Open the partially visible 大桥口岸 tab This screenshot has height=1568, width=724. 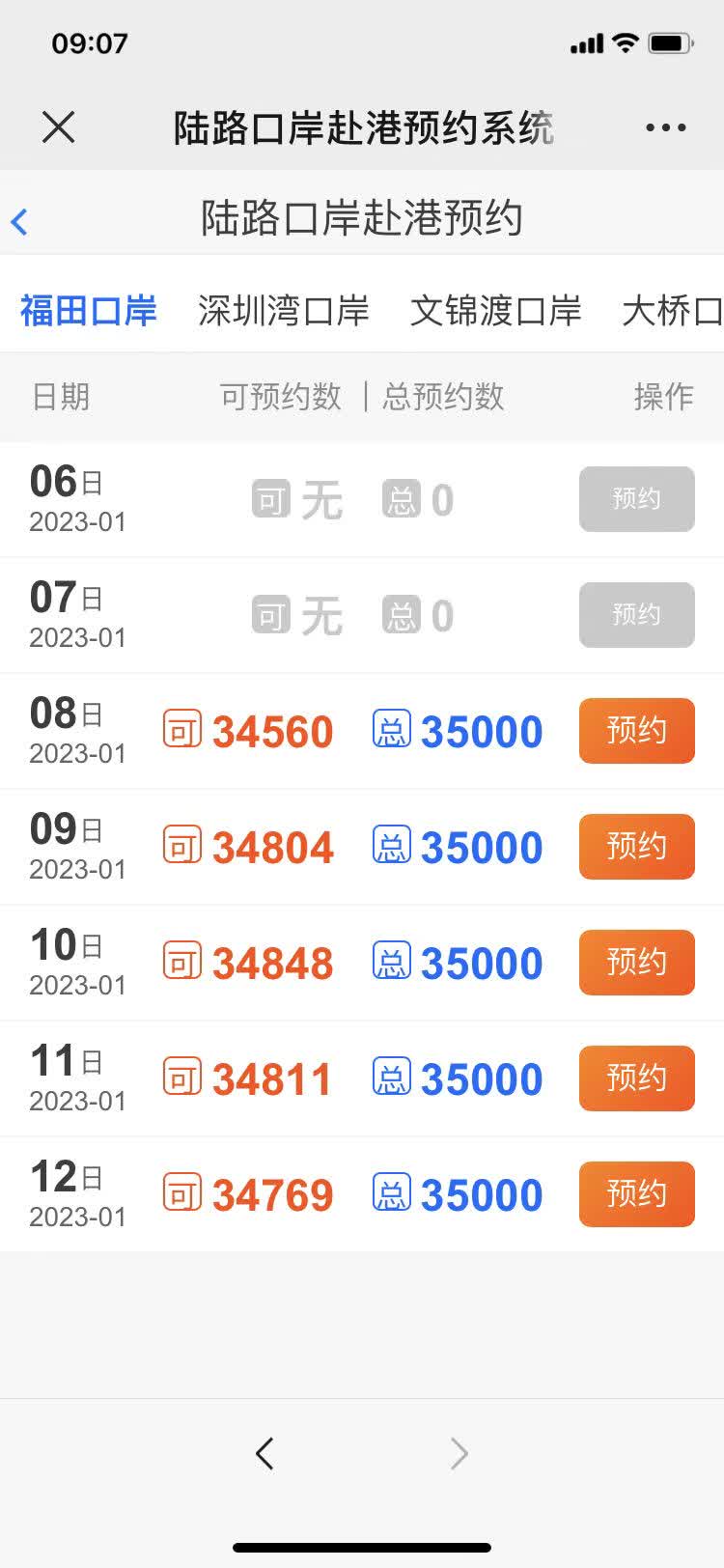pyautogui.click(x=673, y=311)
